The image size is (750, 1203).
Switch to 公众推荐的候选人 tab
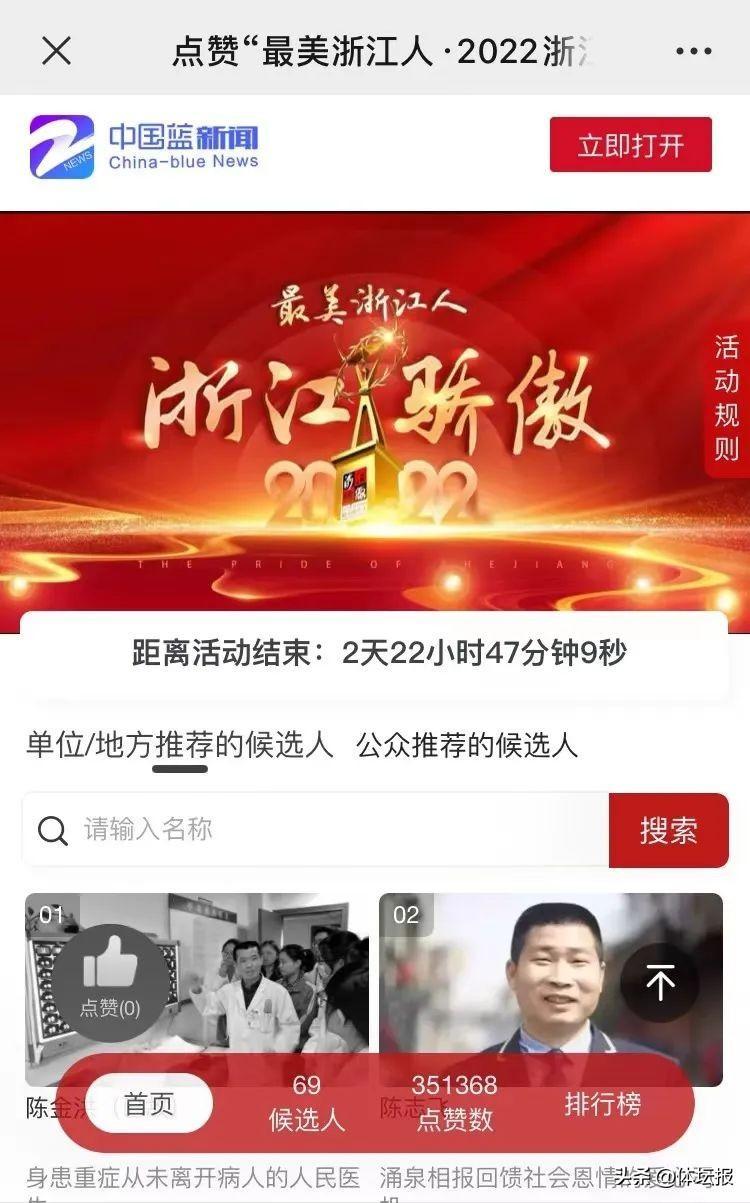[x=467, y=745]
